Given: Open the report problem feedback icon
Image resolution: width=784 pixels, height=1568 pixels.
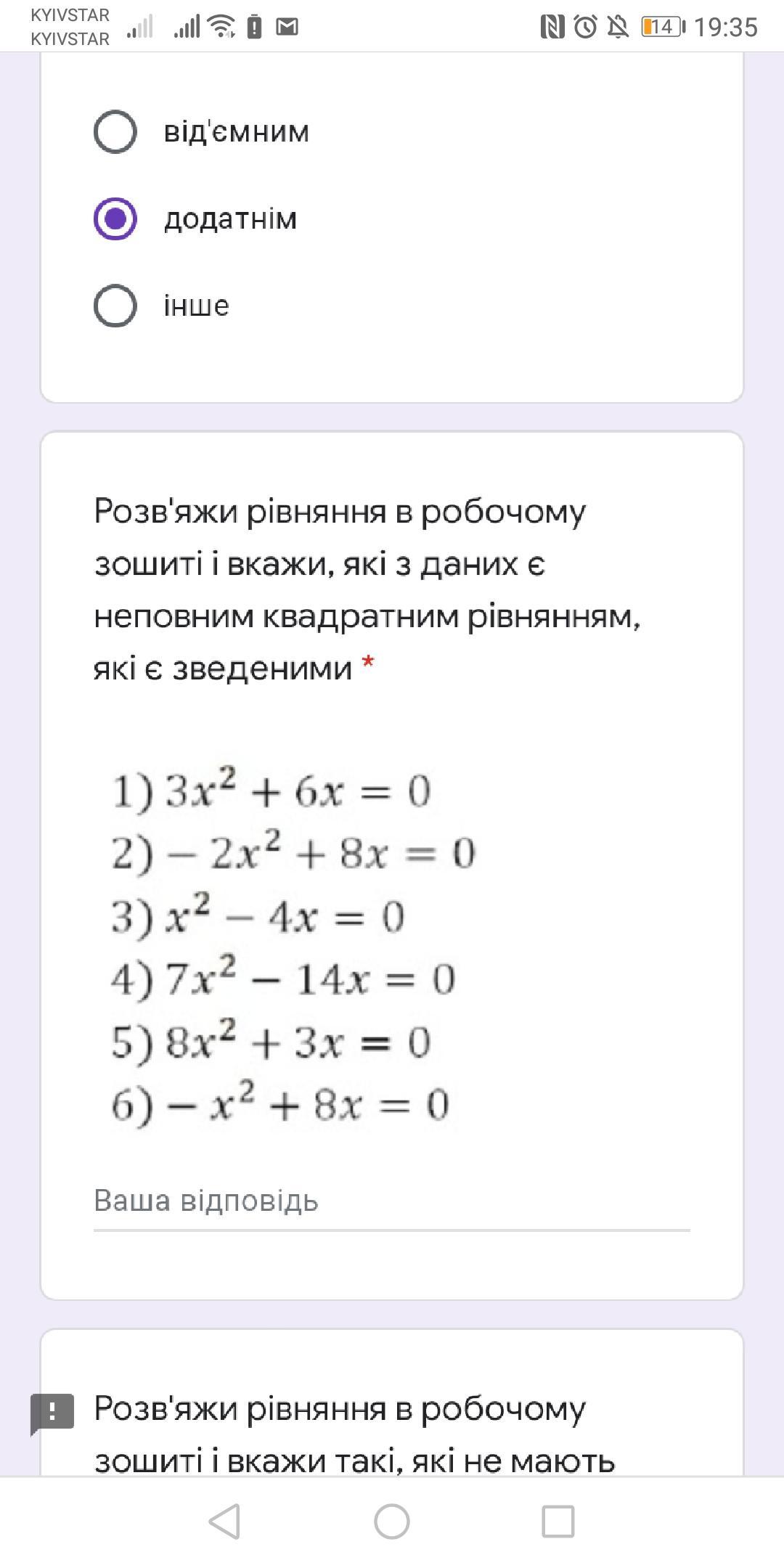Looking at the screenshot, I should (52, 1412).
